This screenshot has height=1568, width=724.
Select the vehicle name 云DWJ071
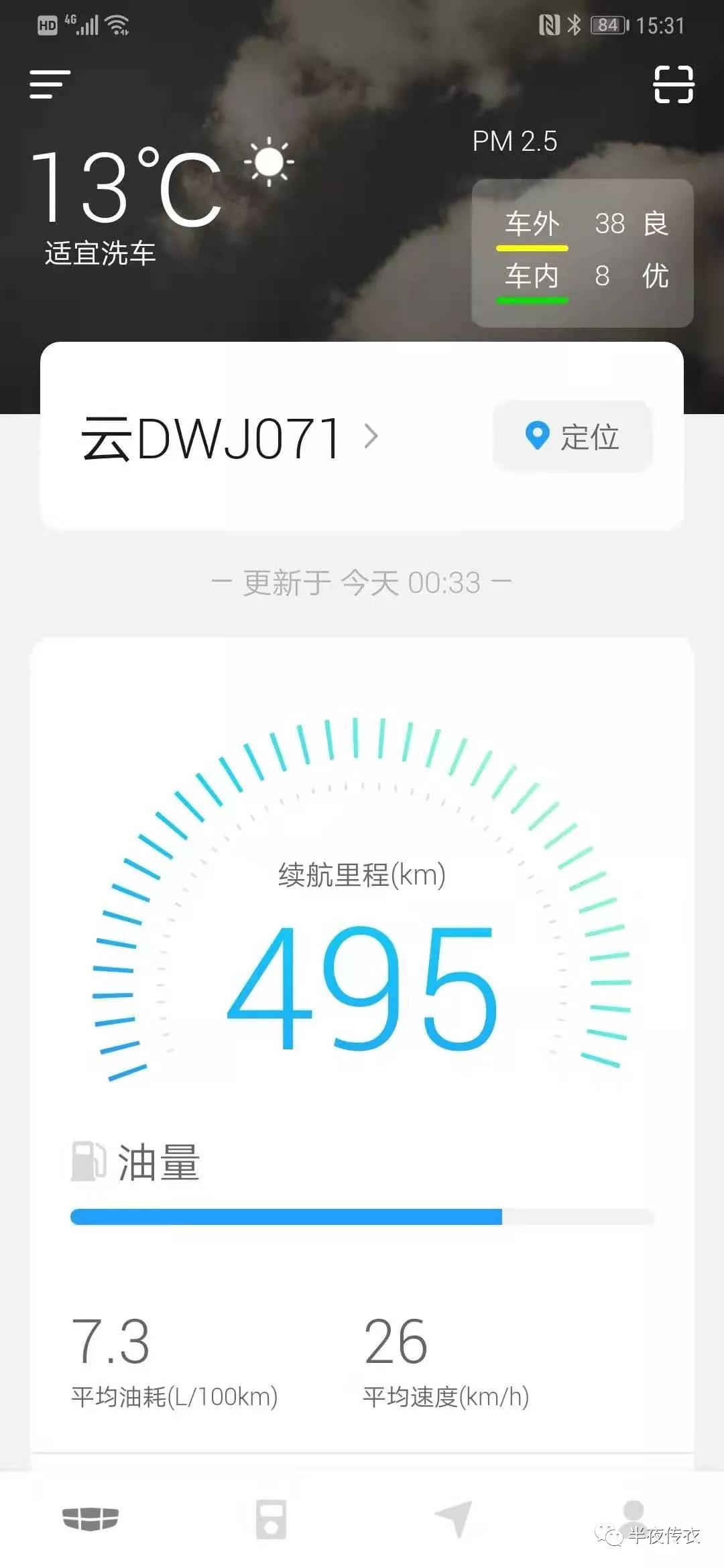[x=211, y=437]
